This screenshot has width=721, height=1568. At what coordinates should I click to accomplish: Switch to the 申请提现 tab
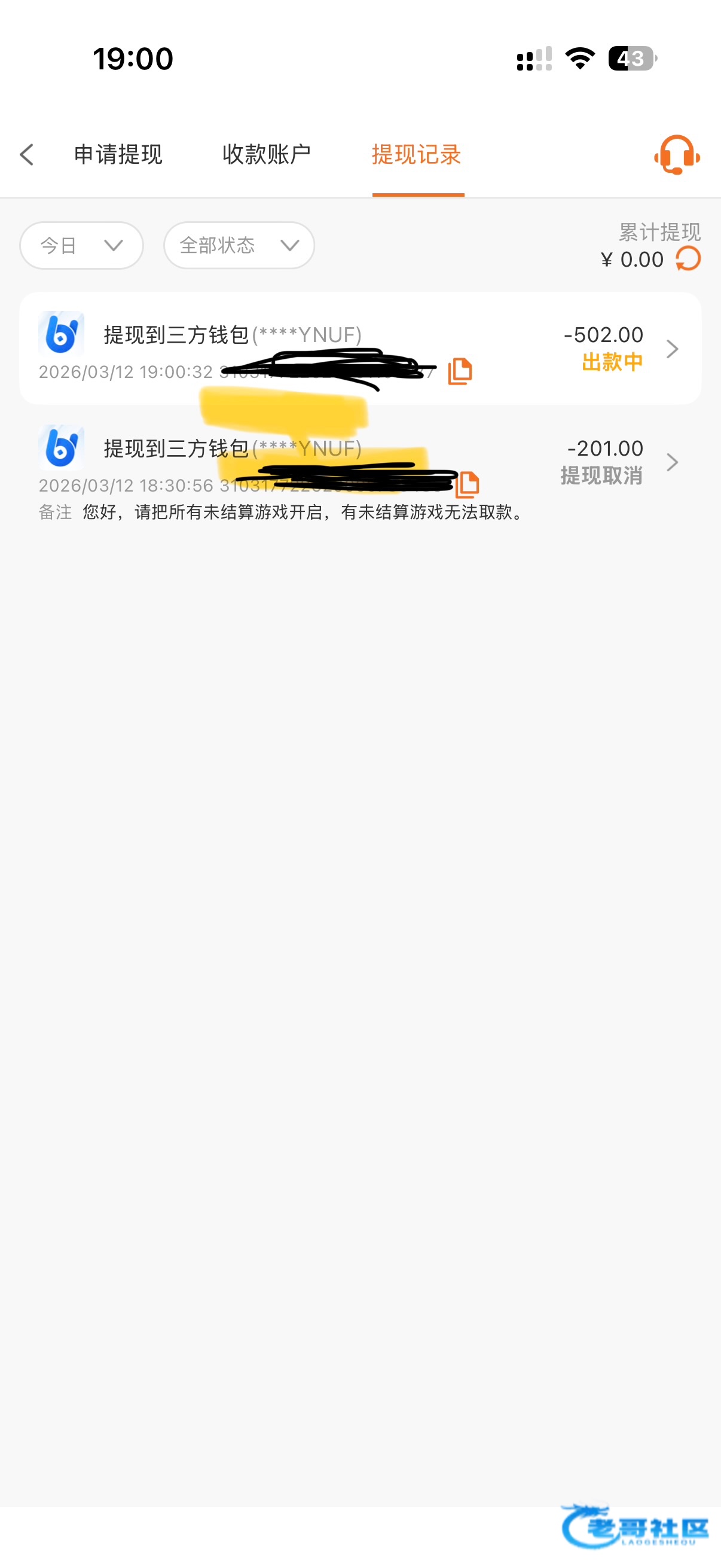coord(118,155)
